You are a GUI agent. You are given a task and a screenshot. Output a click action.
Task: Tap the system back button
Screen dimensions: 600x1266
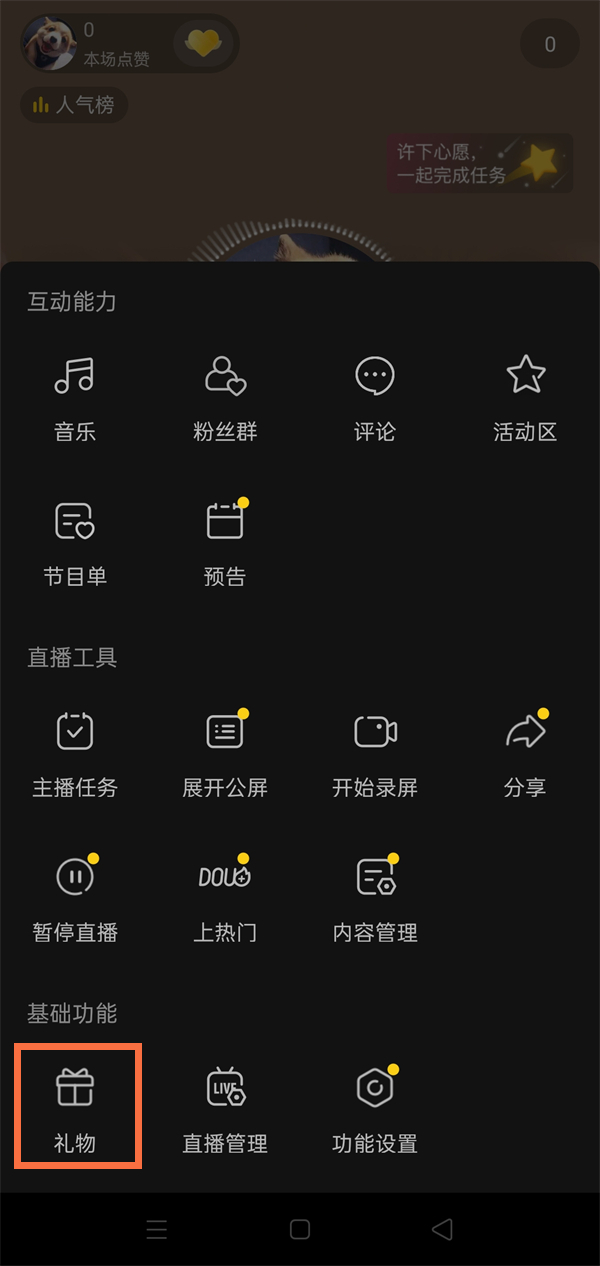pos(442,1229)
